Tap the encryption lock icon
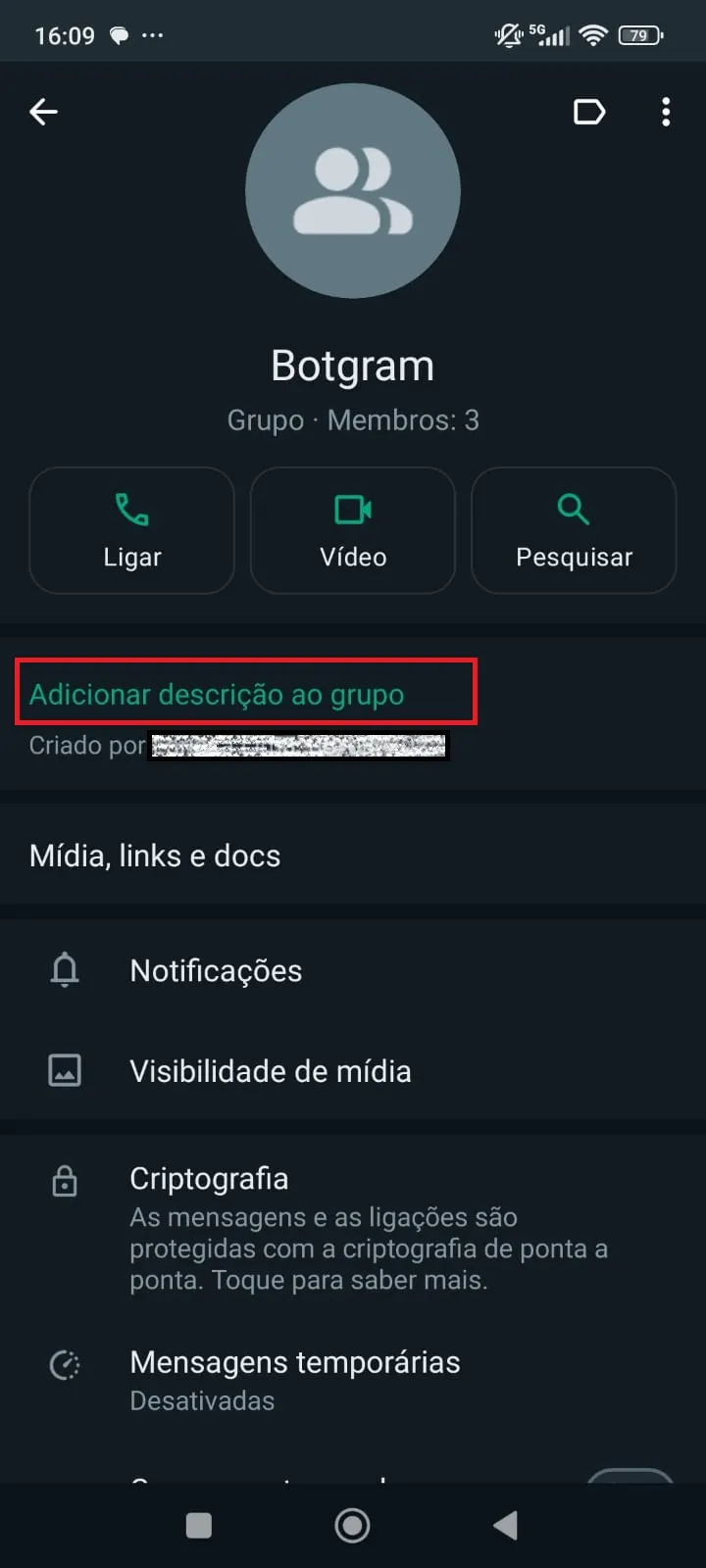This screenshot has height=1568, width=706. 64,1181
